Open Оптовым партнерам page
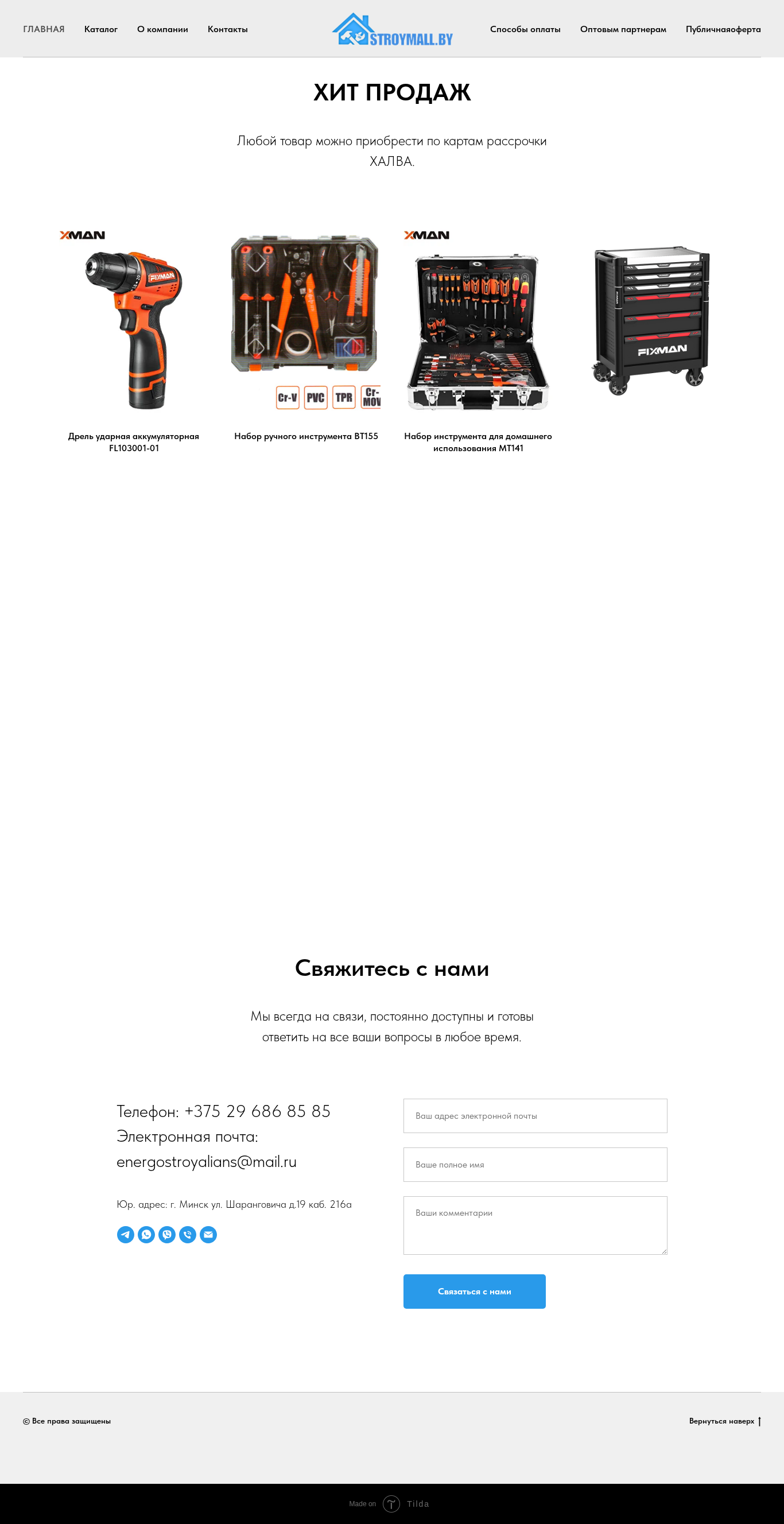784x1524 pixels. coord(623,29)
